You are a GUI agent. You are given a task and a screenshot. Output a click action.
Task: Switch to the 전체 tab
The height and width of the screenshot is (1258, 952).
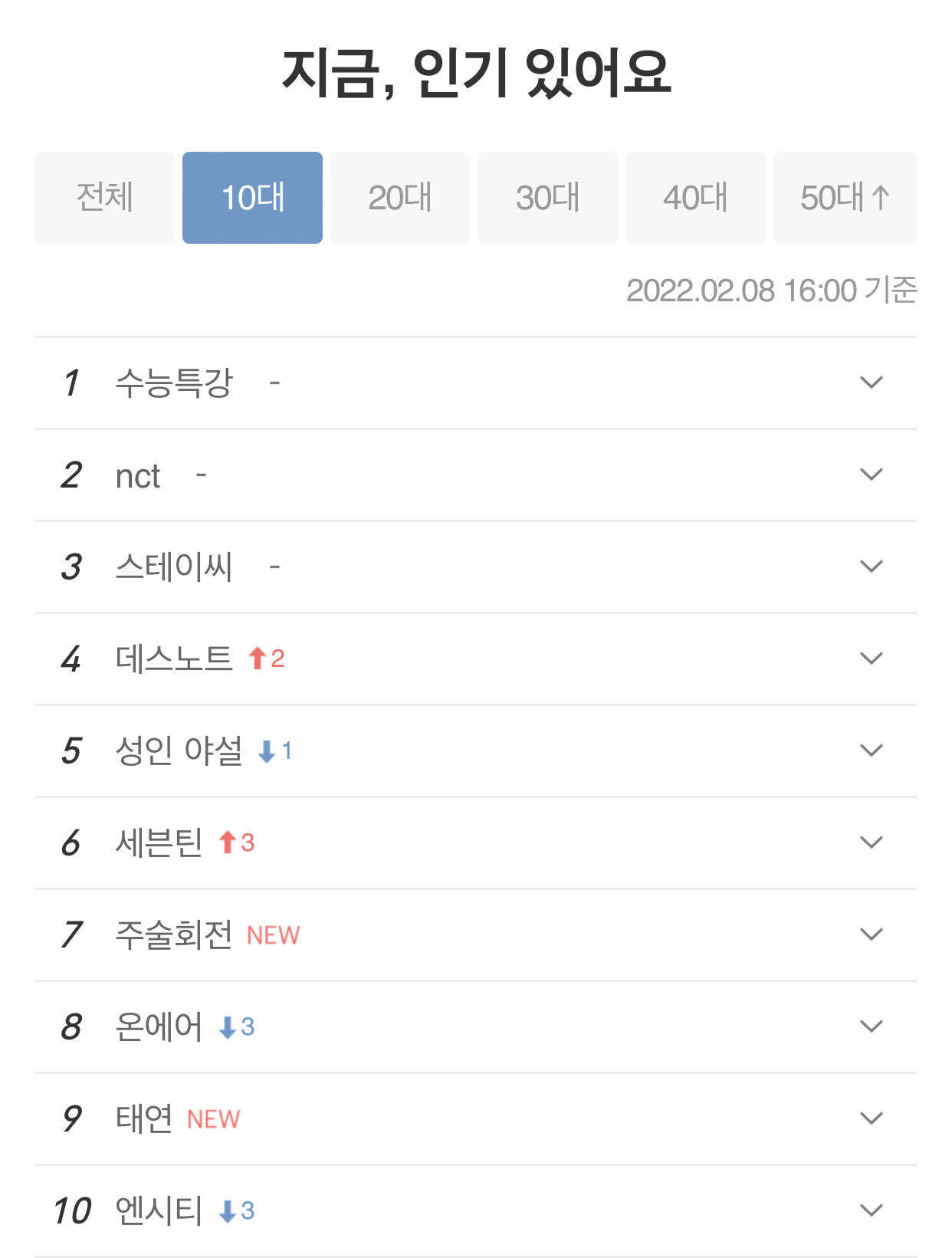point(103,197)
